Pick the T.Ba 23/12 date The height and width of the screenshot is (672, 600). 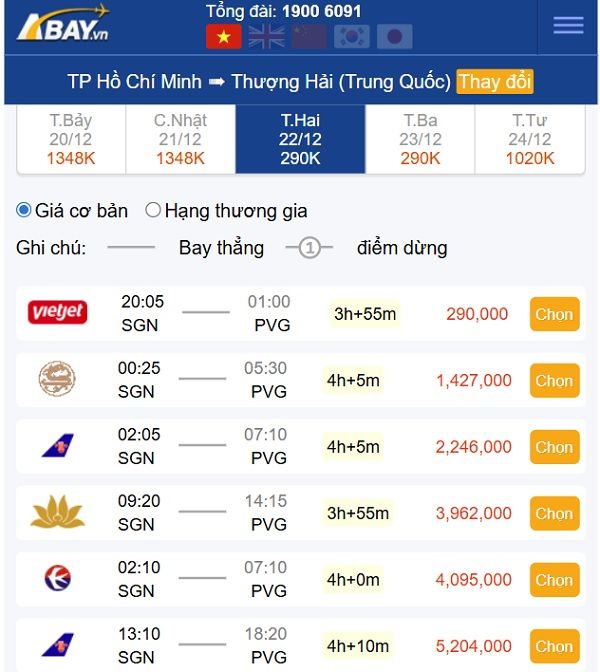click(x=420, y=139)
